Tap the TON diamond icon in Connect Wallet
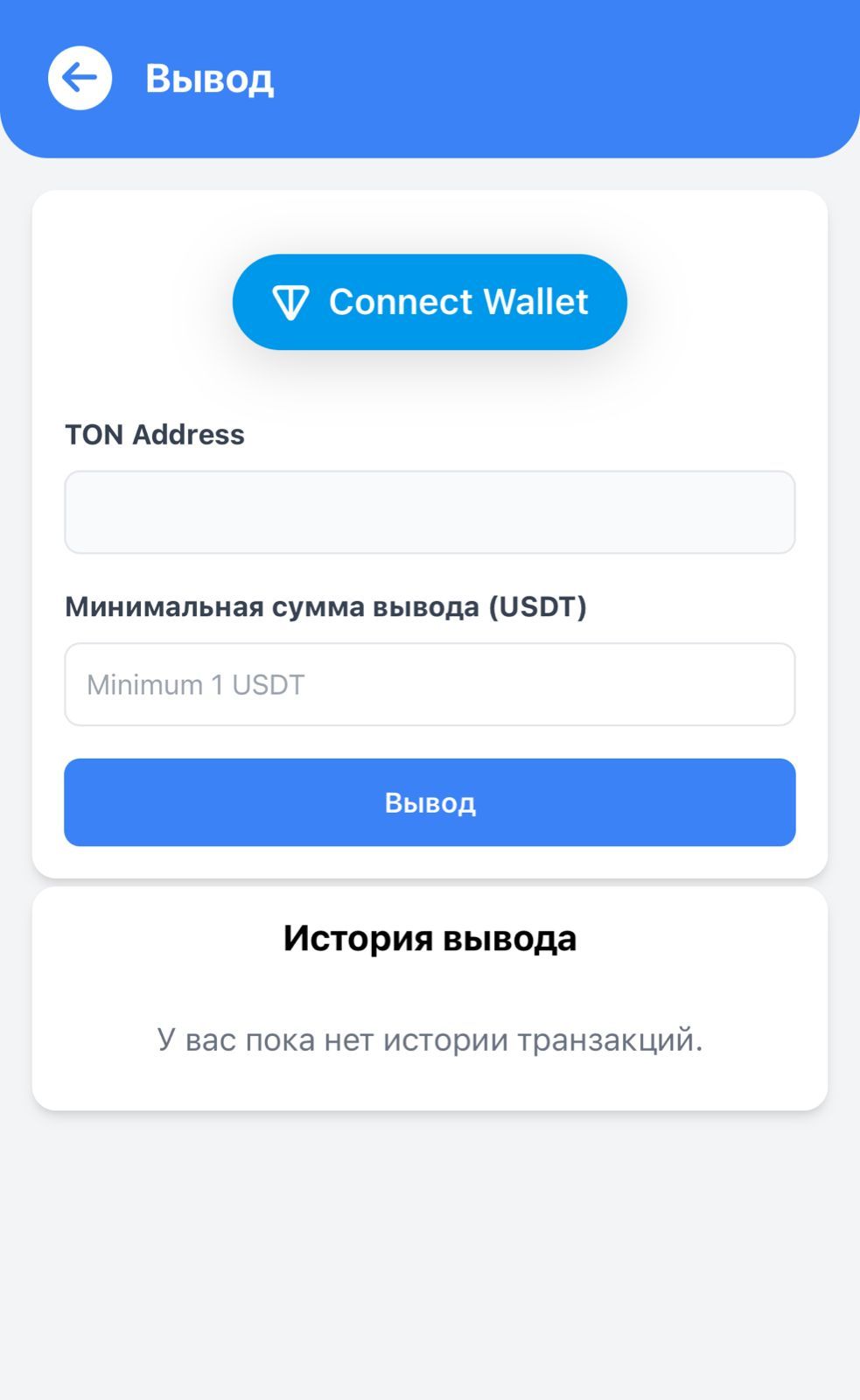860x1400 pixels. click(291, 302)
